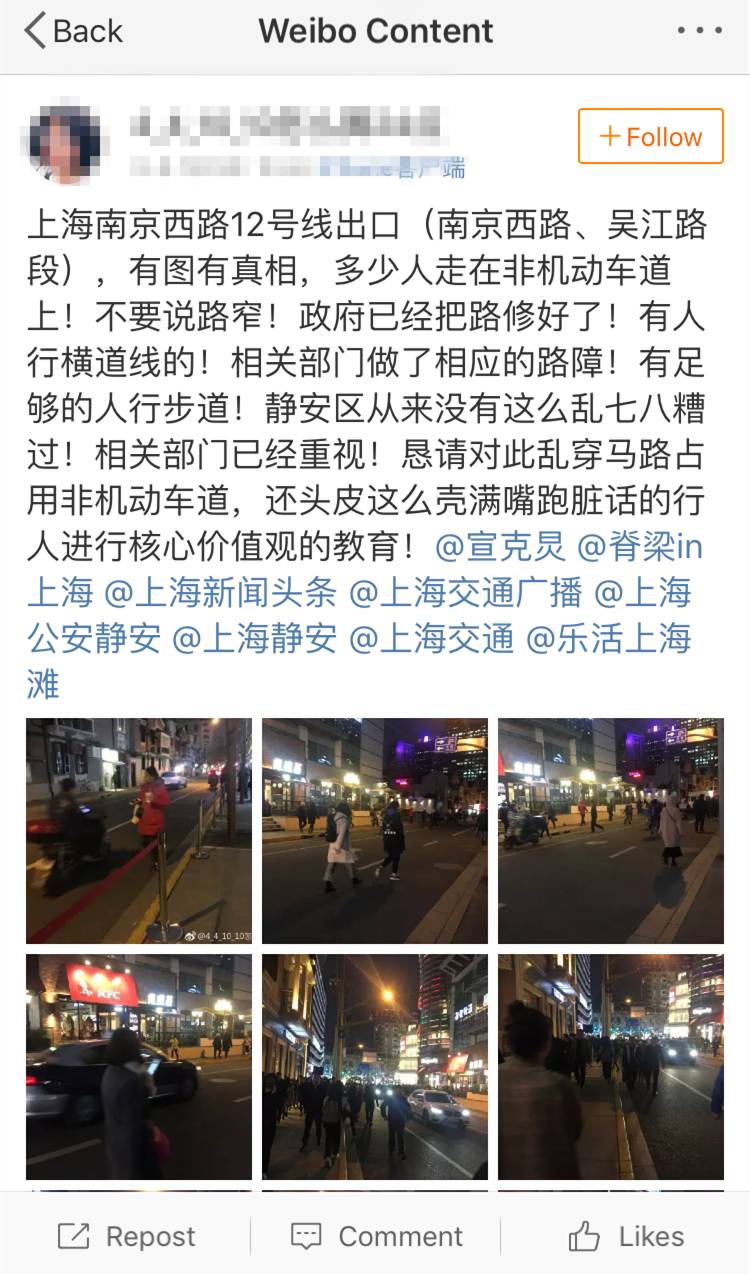The image size is (750, 1274).
Task: Comment on this post
Action: click(376, 1236)
